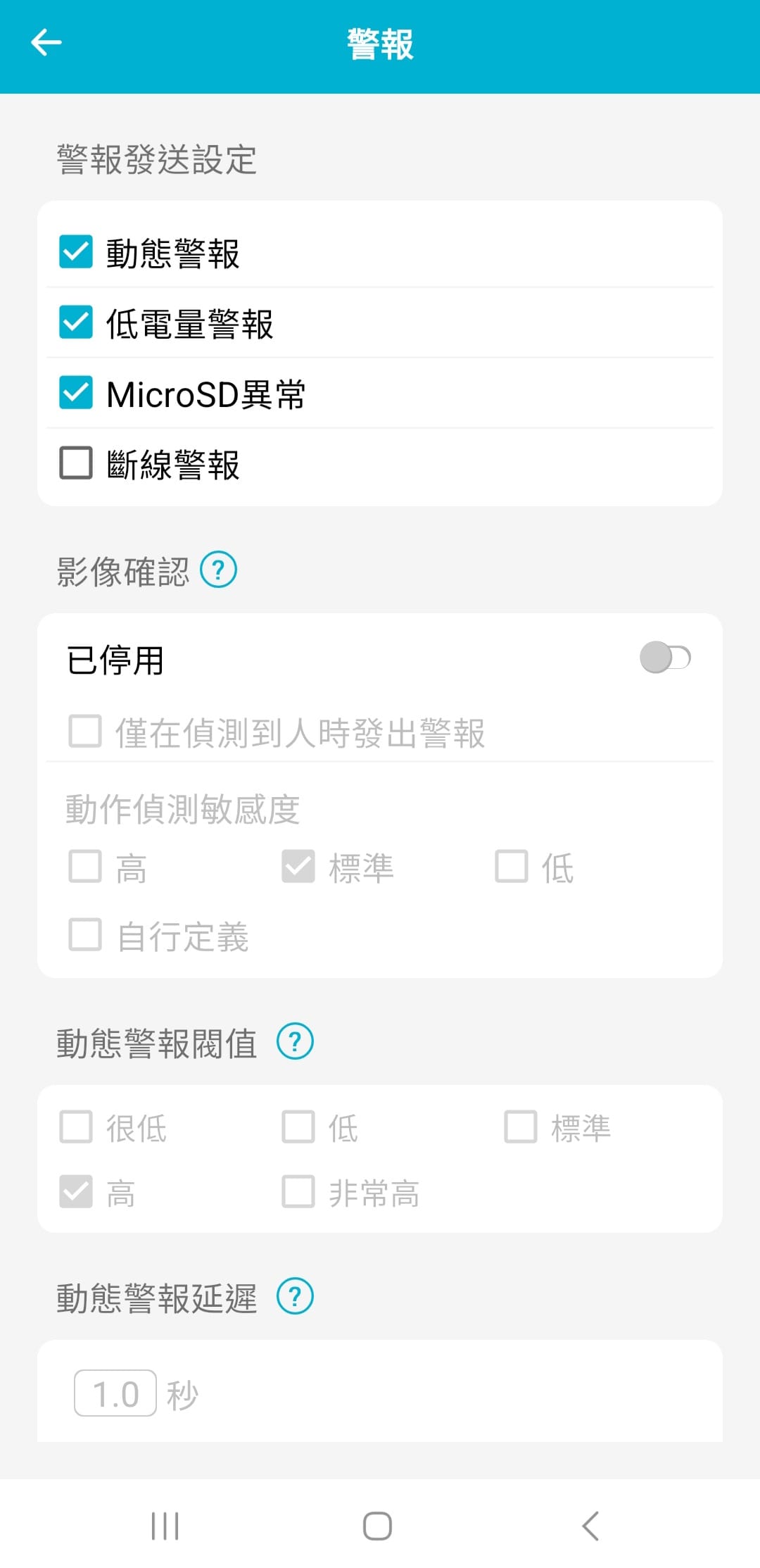Open help for 影像確認
Viewport: 760px width, 1568px height.
click(218, 570)
